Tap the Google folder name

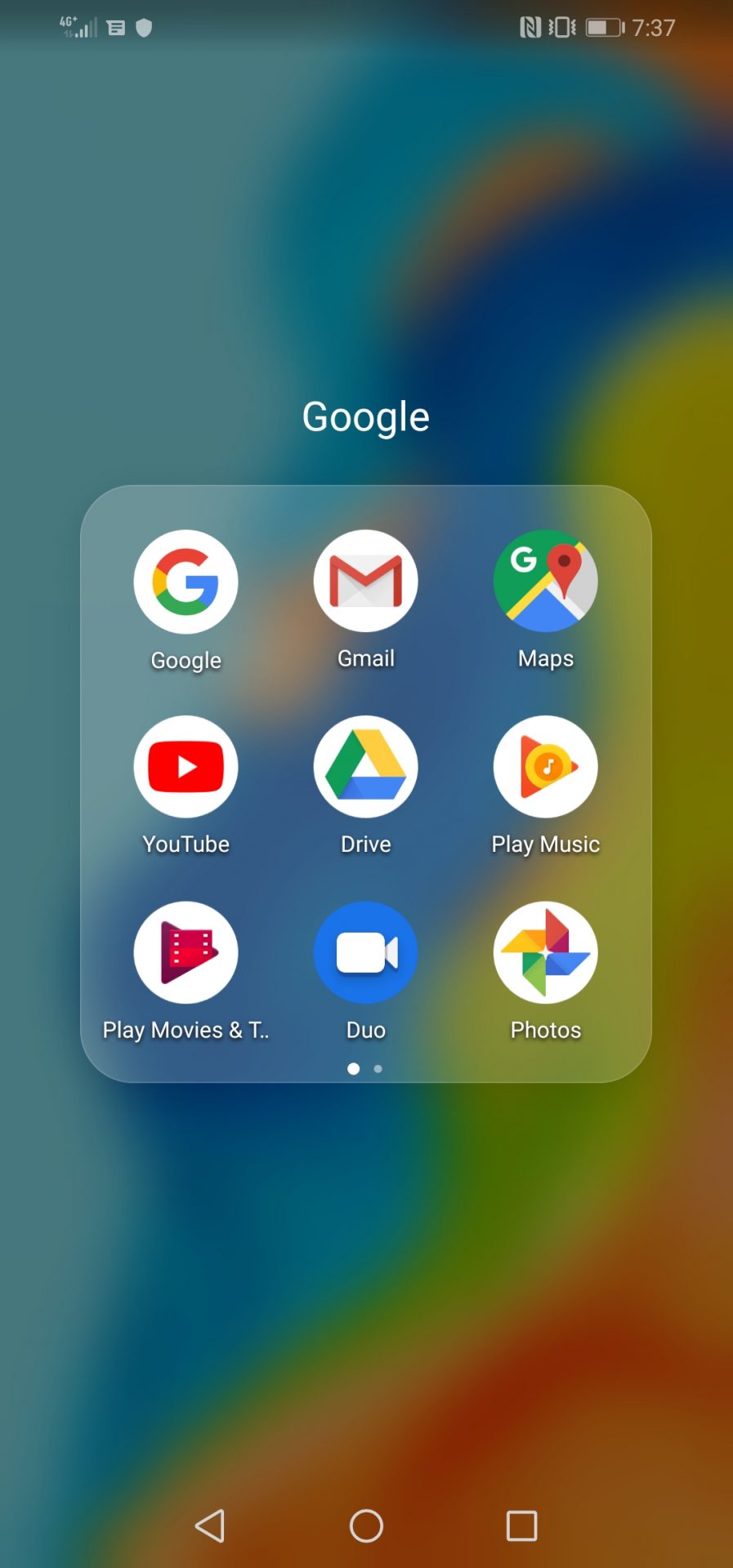tap(366, 417)
